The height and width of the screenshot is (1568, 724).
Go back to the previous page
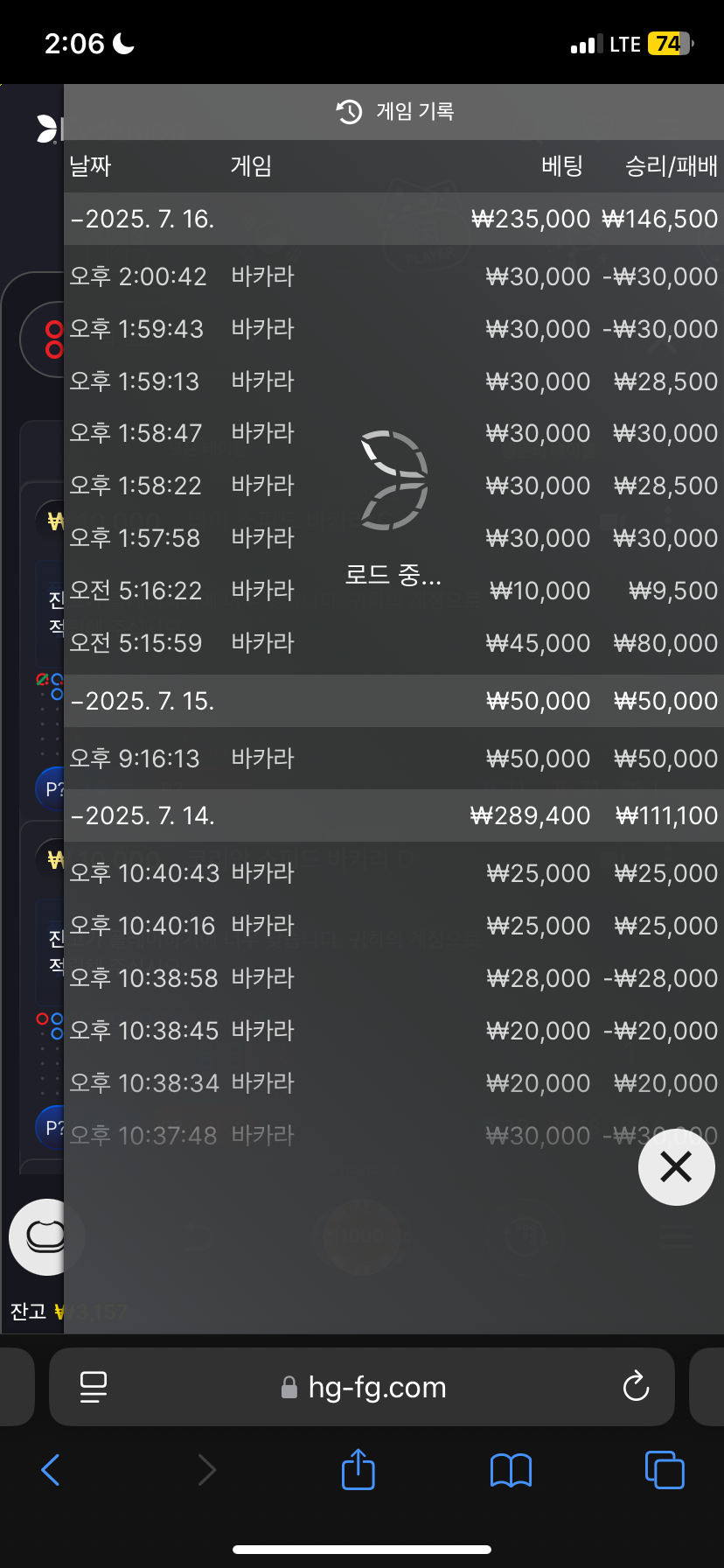[x=51, y=1469]
